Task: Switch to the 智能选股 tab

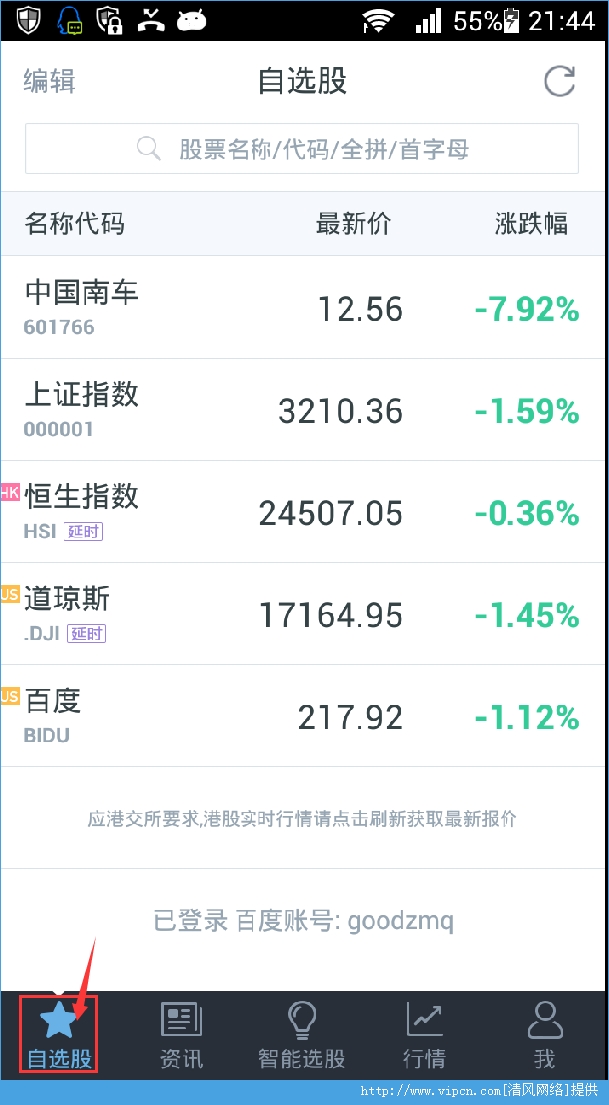Action: [x=302, y=1035]
